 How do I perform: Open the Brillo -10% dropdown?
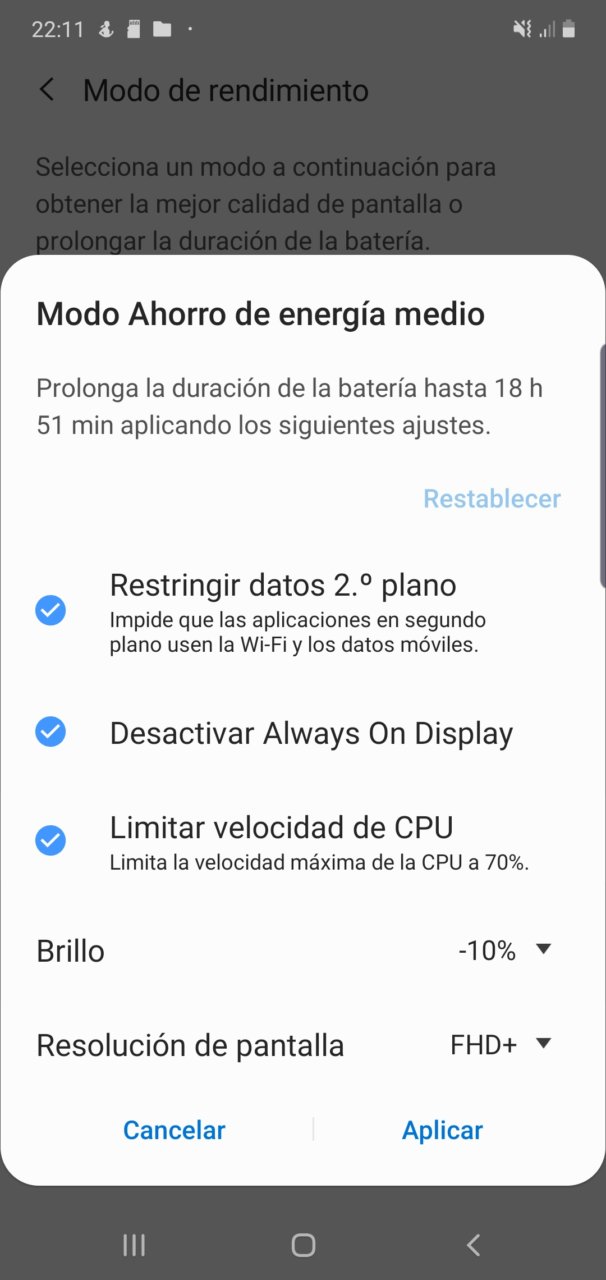click(505, 951)
